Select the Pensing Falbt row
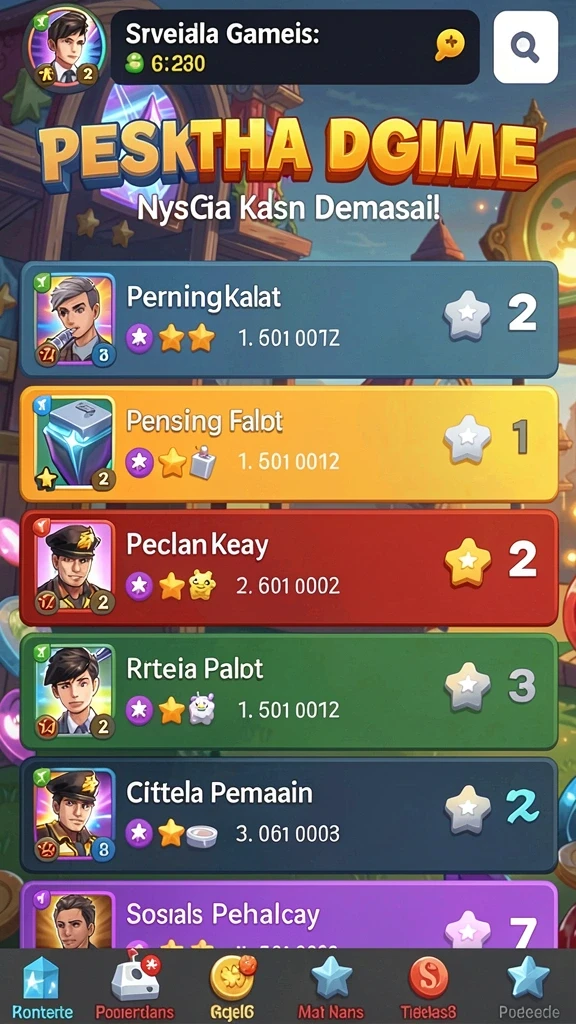 pyautogui.click(x=289, y=443)
